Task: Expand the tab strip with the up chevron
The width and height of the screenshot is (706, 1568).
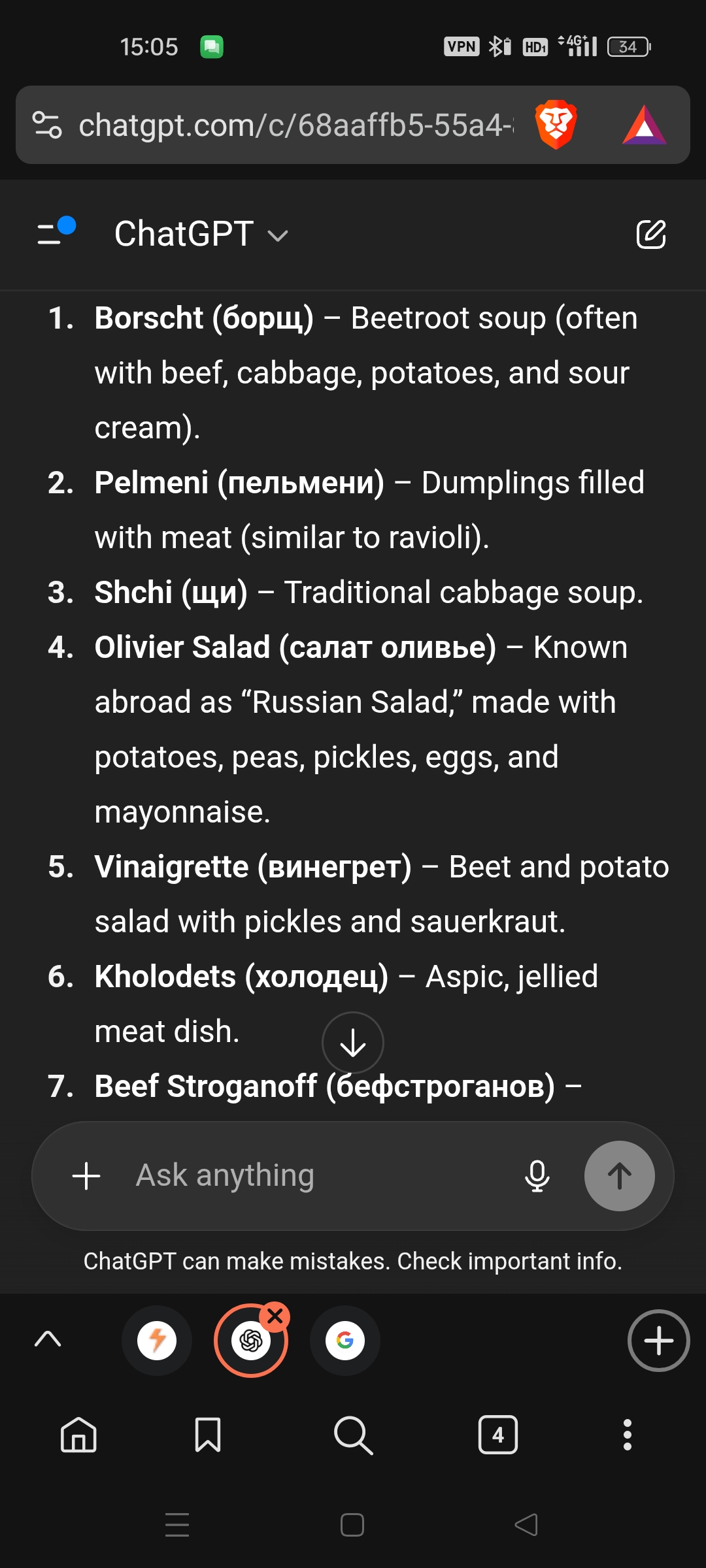Action: coord(47,1339)
